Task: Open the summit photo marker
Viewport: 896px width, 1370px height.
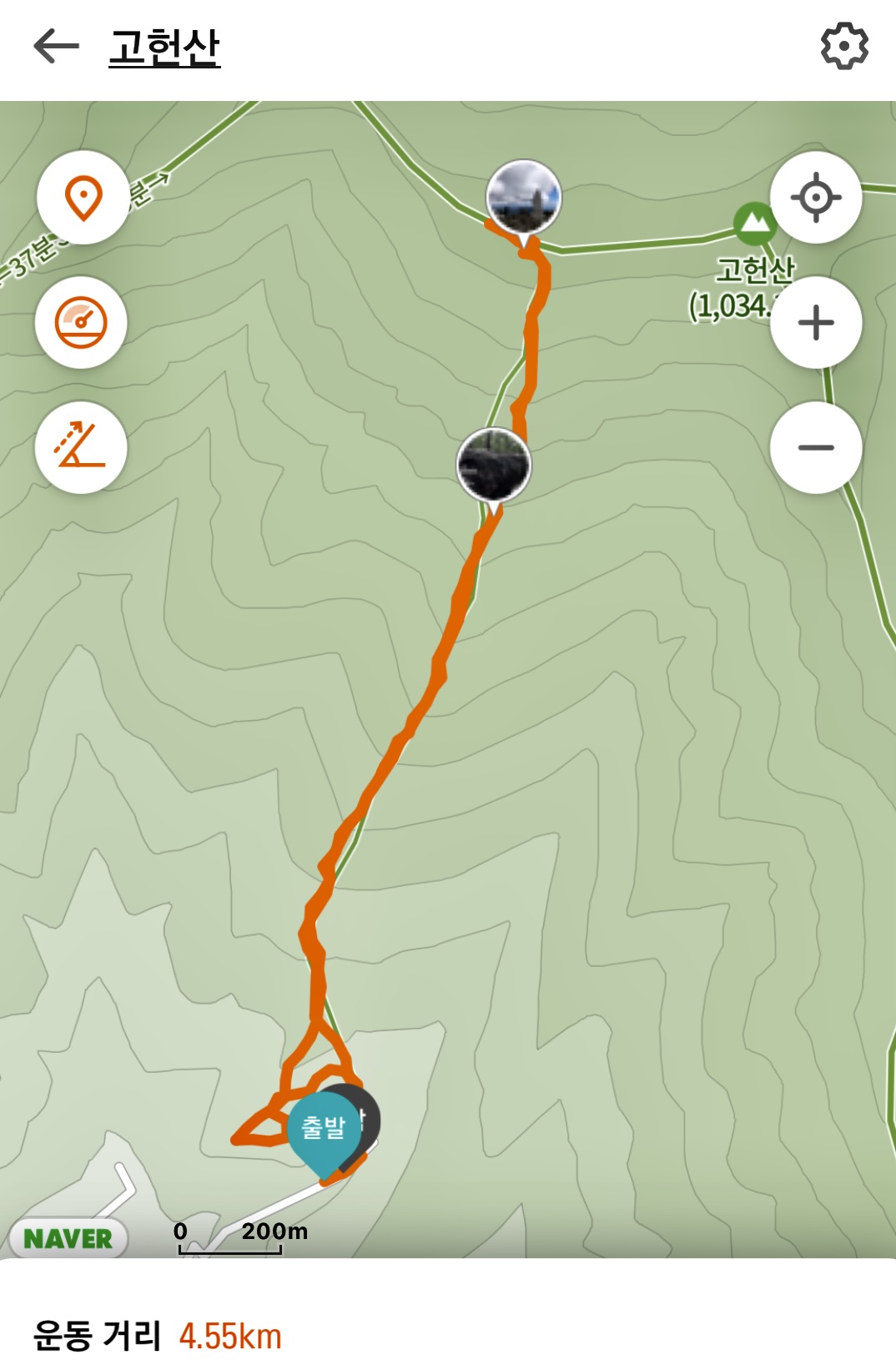Action: point(523,197)
